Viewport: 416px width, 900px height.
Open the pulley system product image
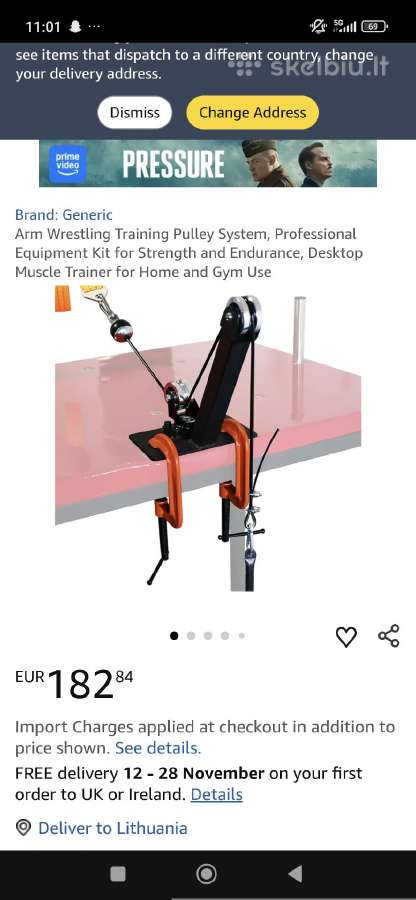pos(208,439)
